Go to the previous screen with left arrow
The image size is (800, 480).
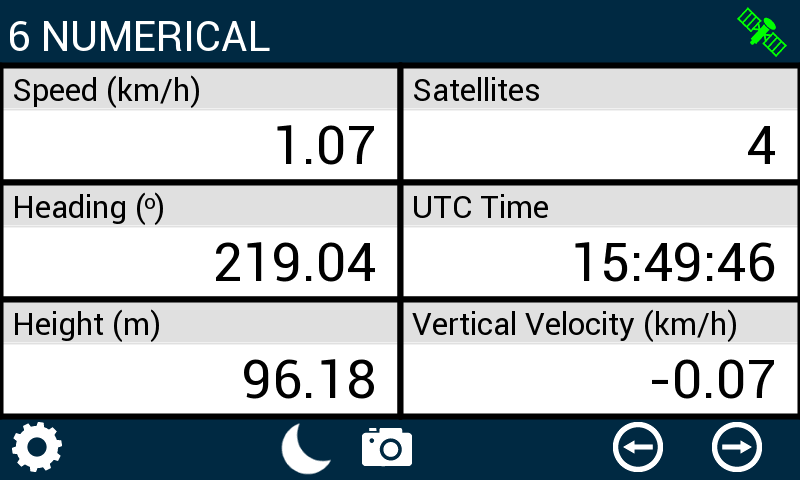[638, 447]
